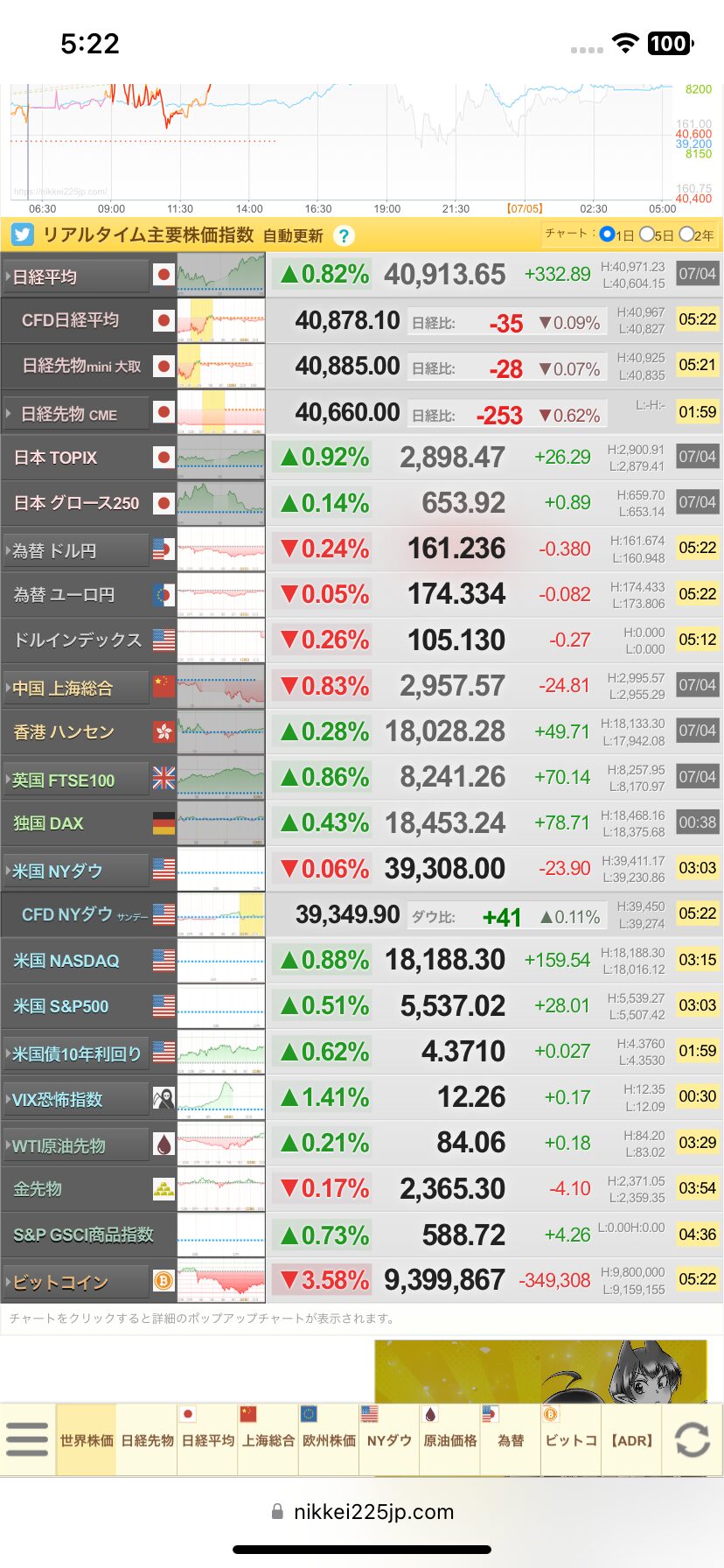724x1568 pixels.
Task: Open the 日経平均 index row
Action: click(362, 275)
